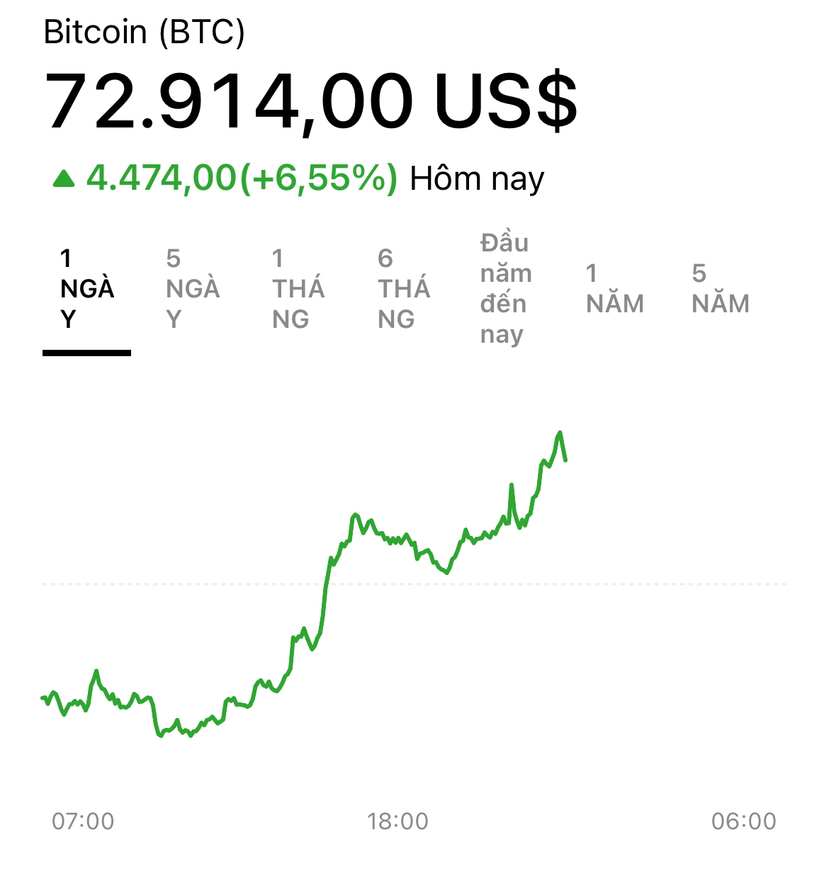Viewport: 829px width, 871px height.
Task: Show the 1 THÁNG price chart
Action: [x=298, y=289]
